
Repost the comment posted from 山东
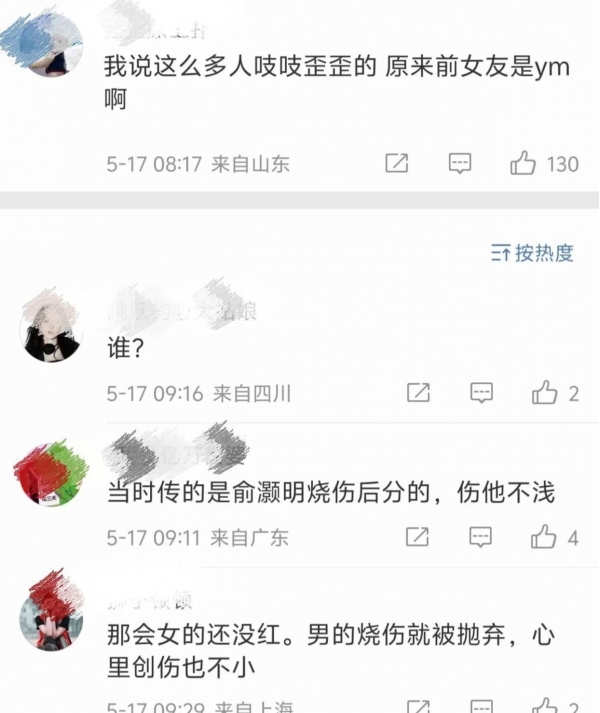point(397,164)
